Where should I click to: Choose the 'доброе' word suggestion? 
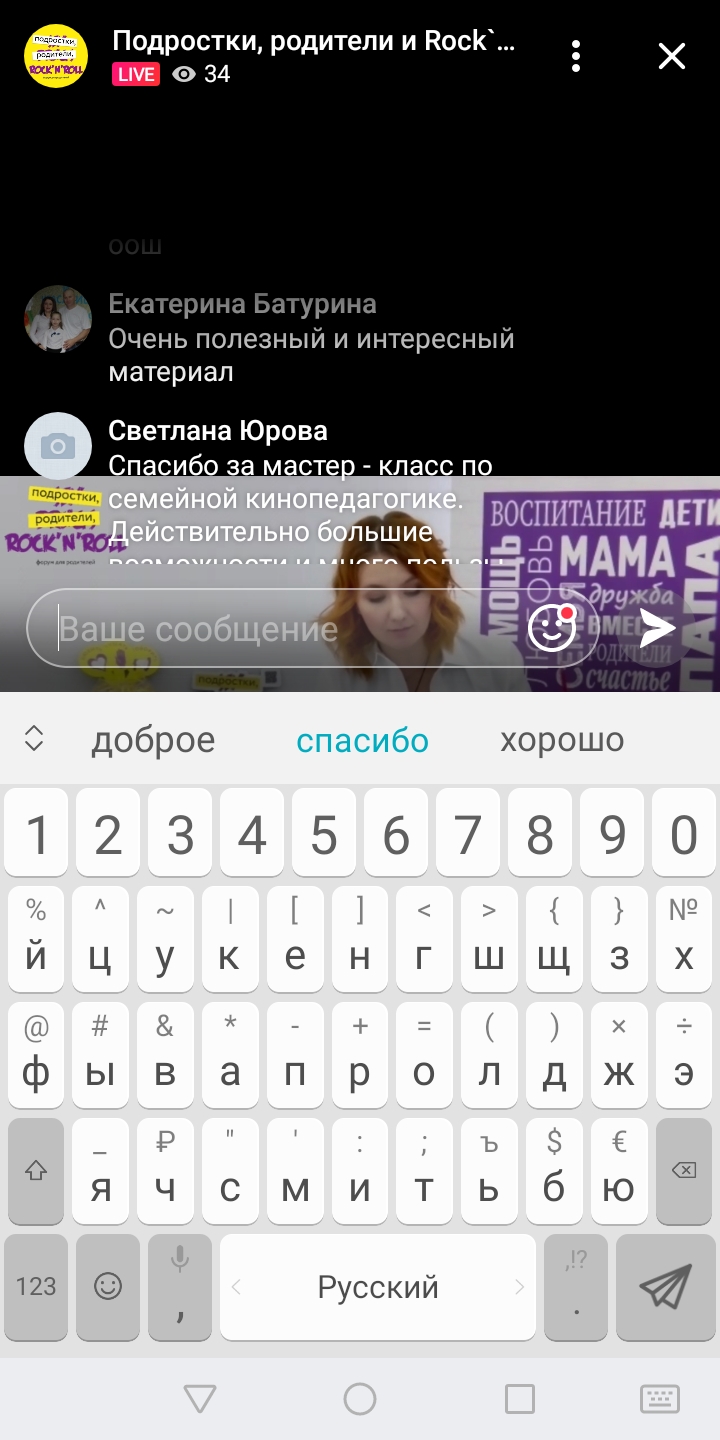pos(153,741)
